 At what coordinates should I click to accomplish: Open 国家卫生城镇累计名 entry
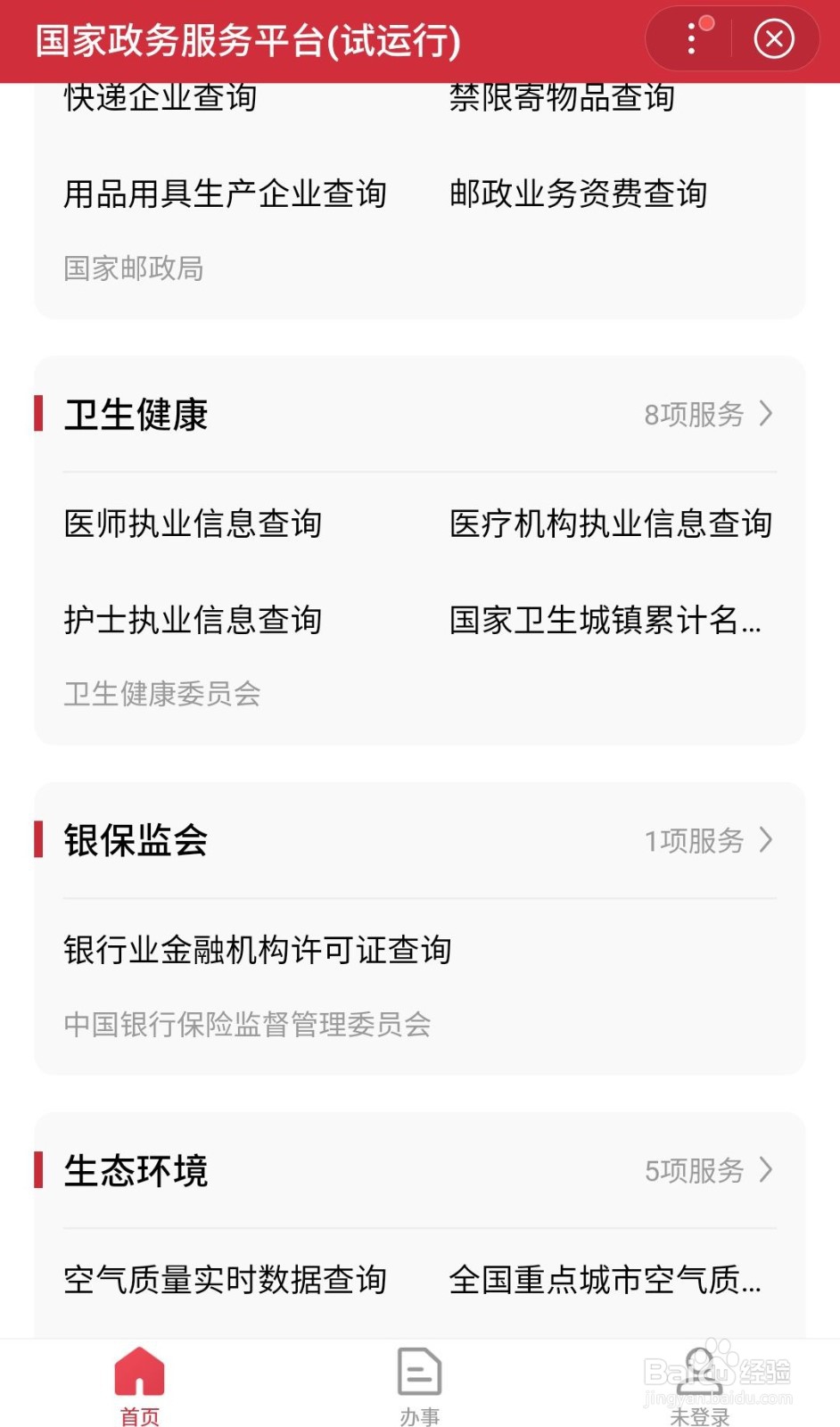[x=605, y=619]
